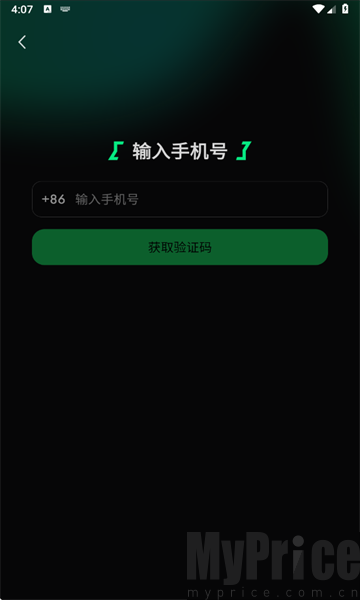
Task: Focus the 输入手机号 phone number field
Action: [x=200, y=199]
